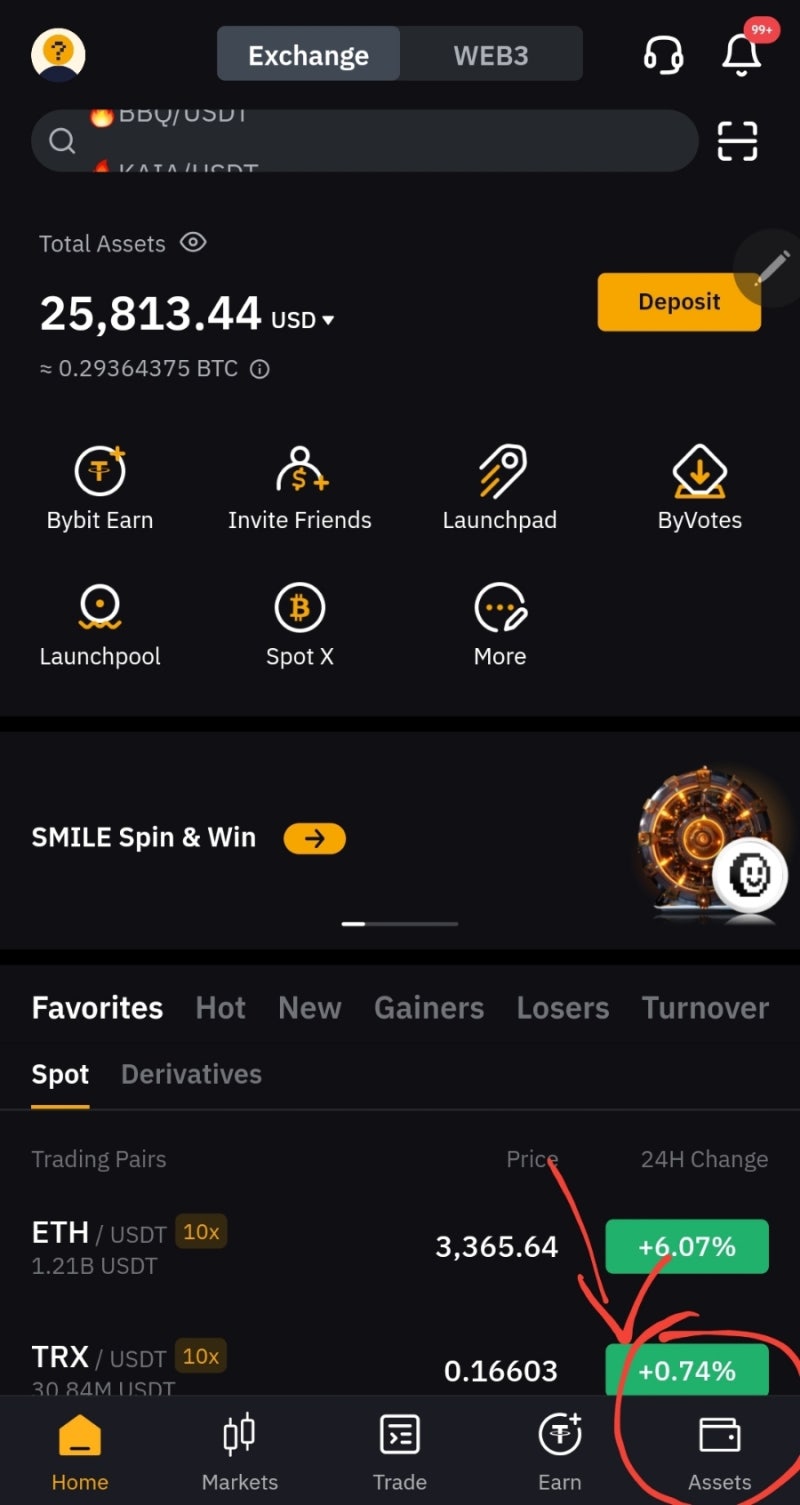Switch to the Trade tab
800x1505 pixels.
[400, 1452]
